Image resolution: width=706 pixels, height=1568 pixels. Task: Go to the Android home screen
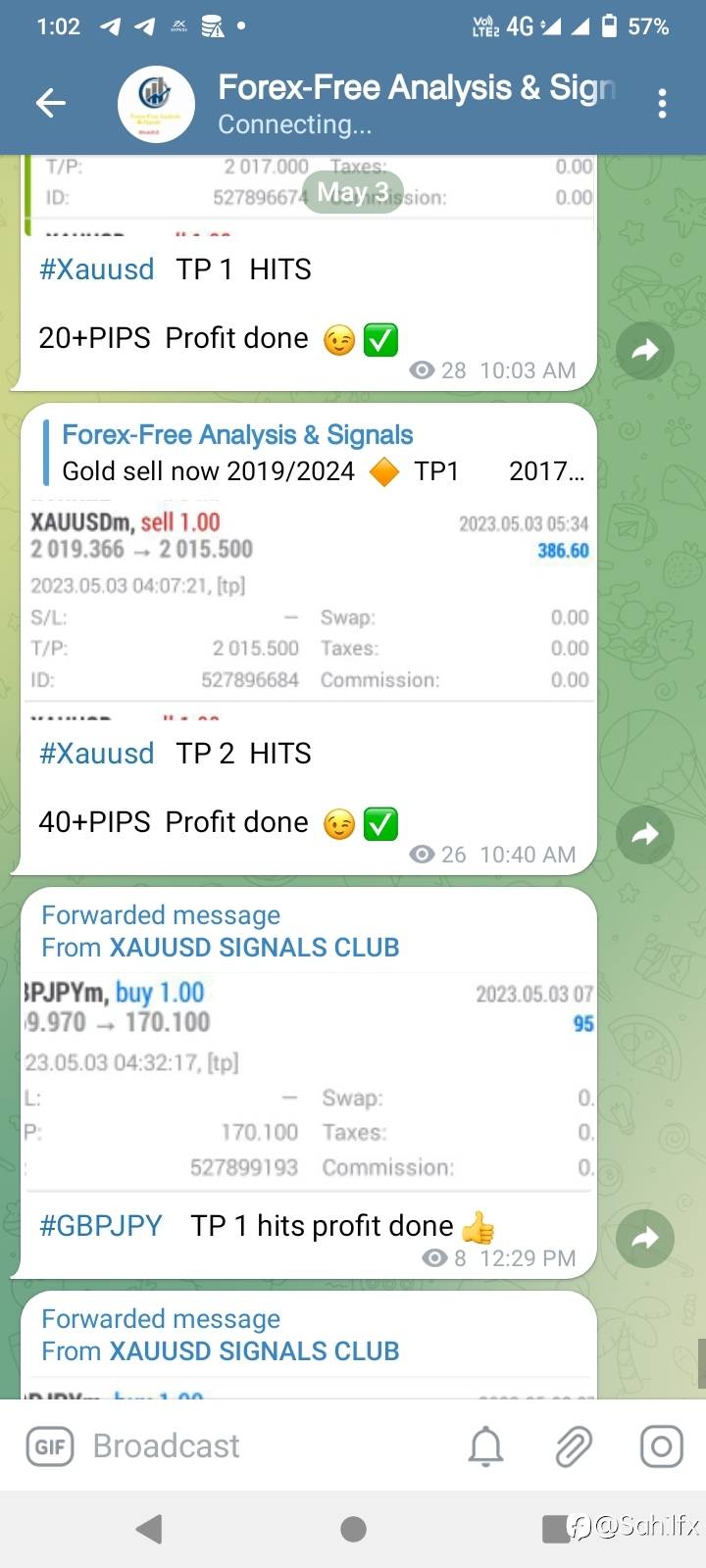tap(353, 1529)
